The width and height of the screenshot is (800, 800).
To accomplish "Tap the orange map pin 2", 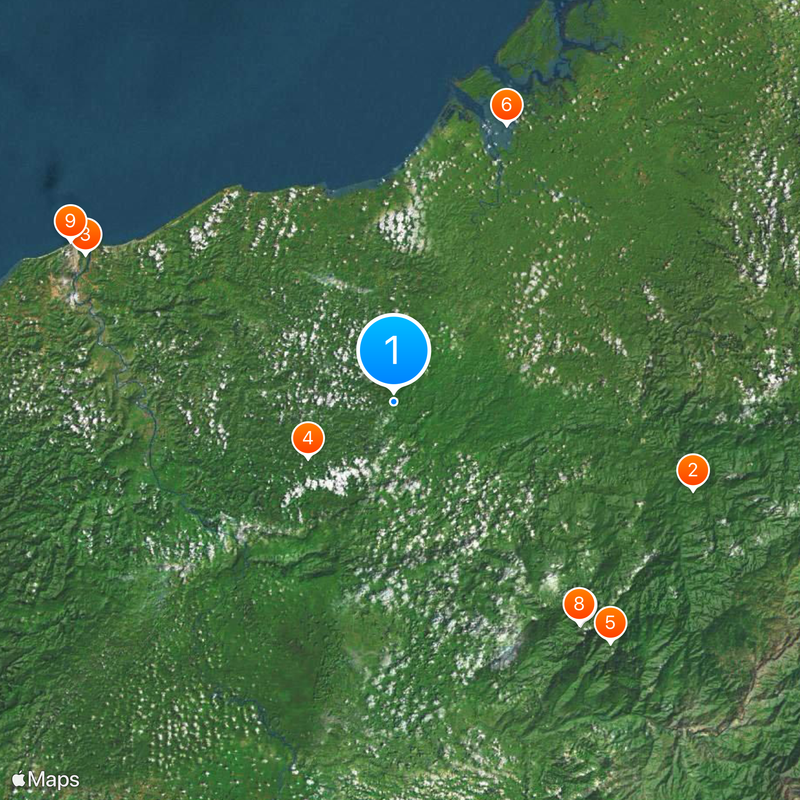I will tap(692, 470).
